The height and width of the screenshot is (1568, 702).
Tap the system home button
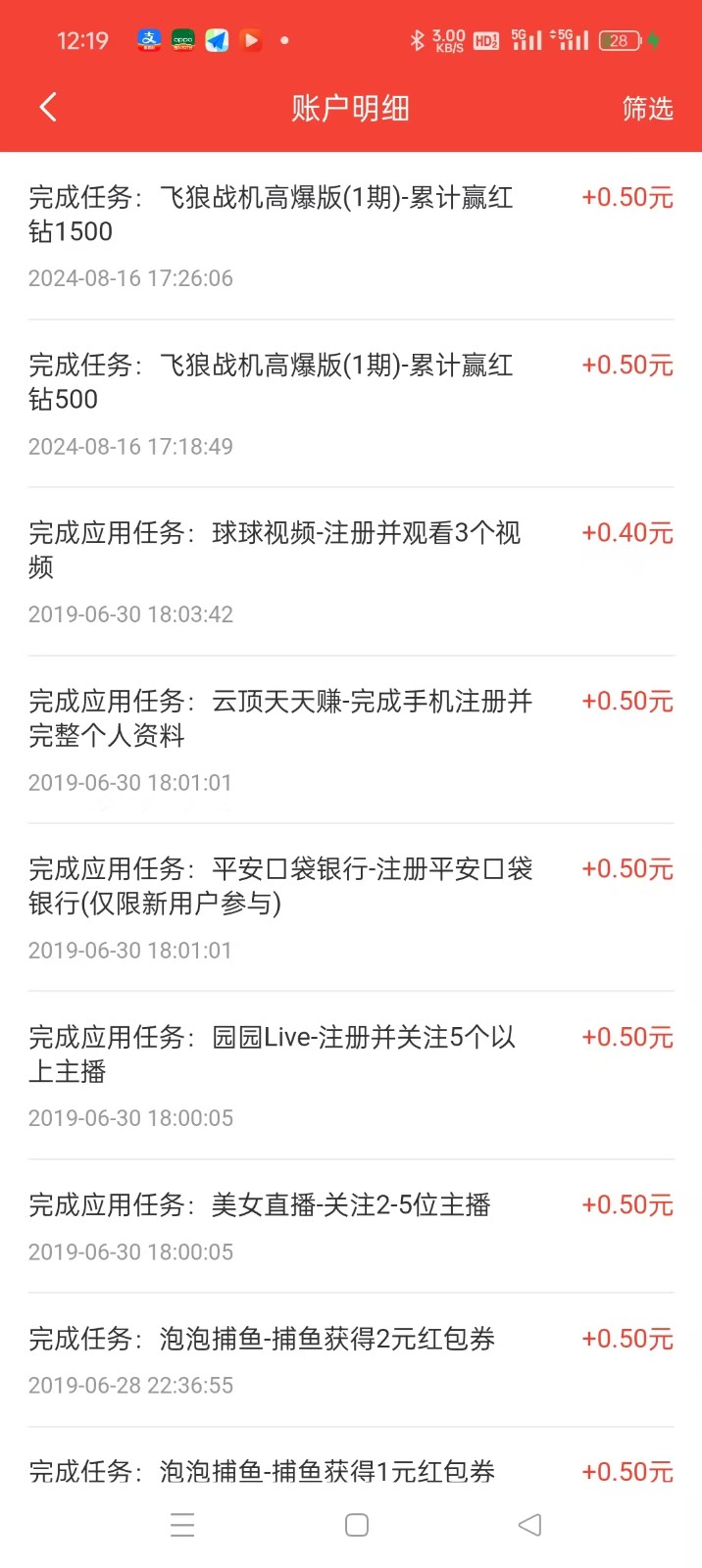coord(357,1525)
